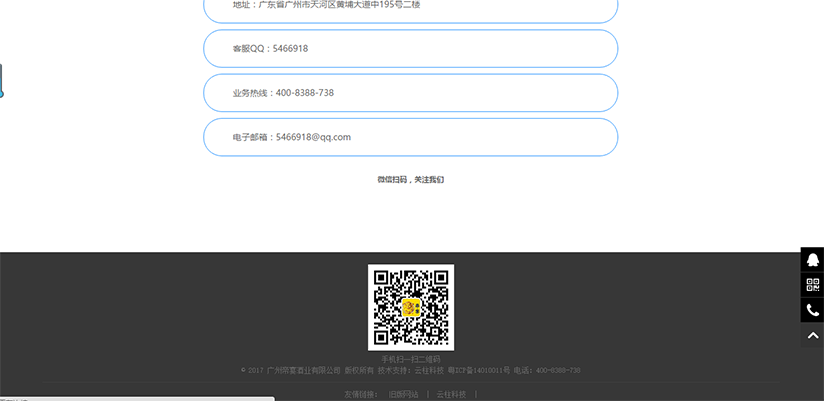This screenshot has width=824, height=401.
Task: Open the 云仕科技 friendly link
Action: pyautogui.click(x=451, y=395)
